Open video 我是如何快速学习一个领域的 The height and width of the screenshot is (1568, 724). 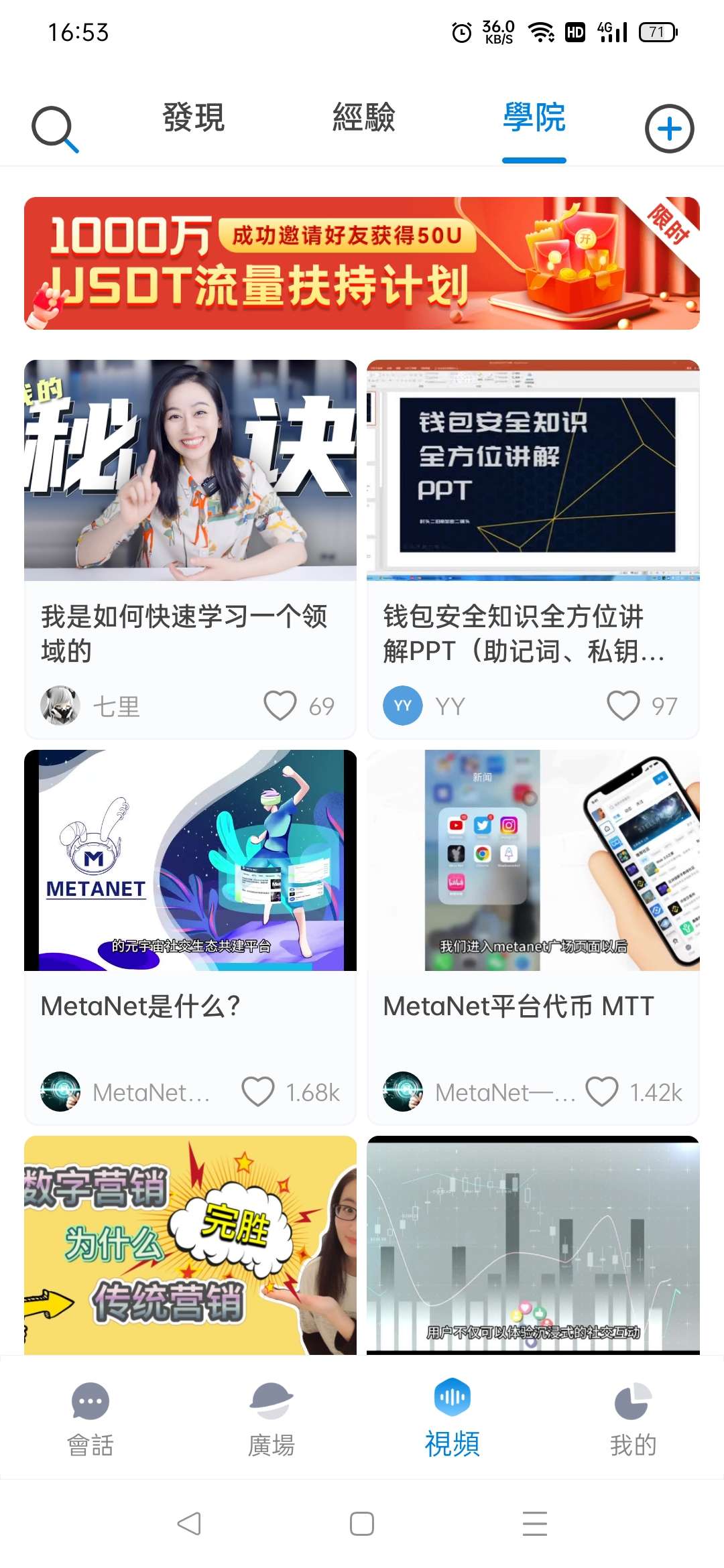pyautogui.click(x=190, y=470)
